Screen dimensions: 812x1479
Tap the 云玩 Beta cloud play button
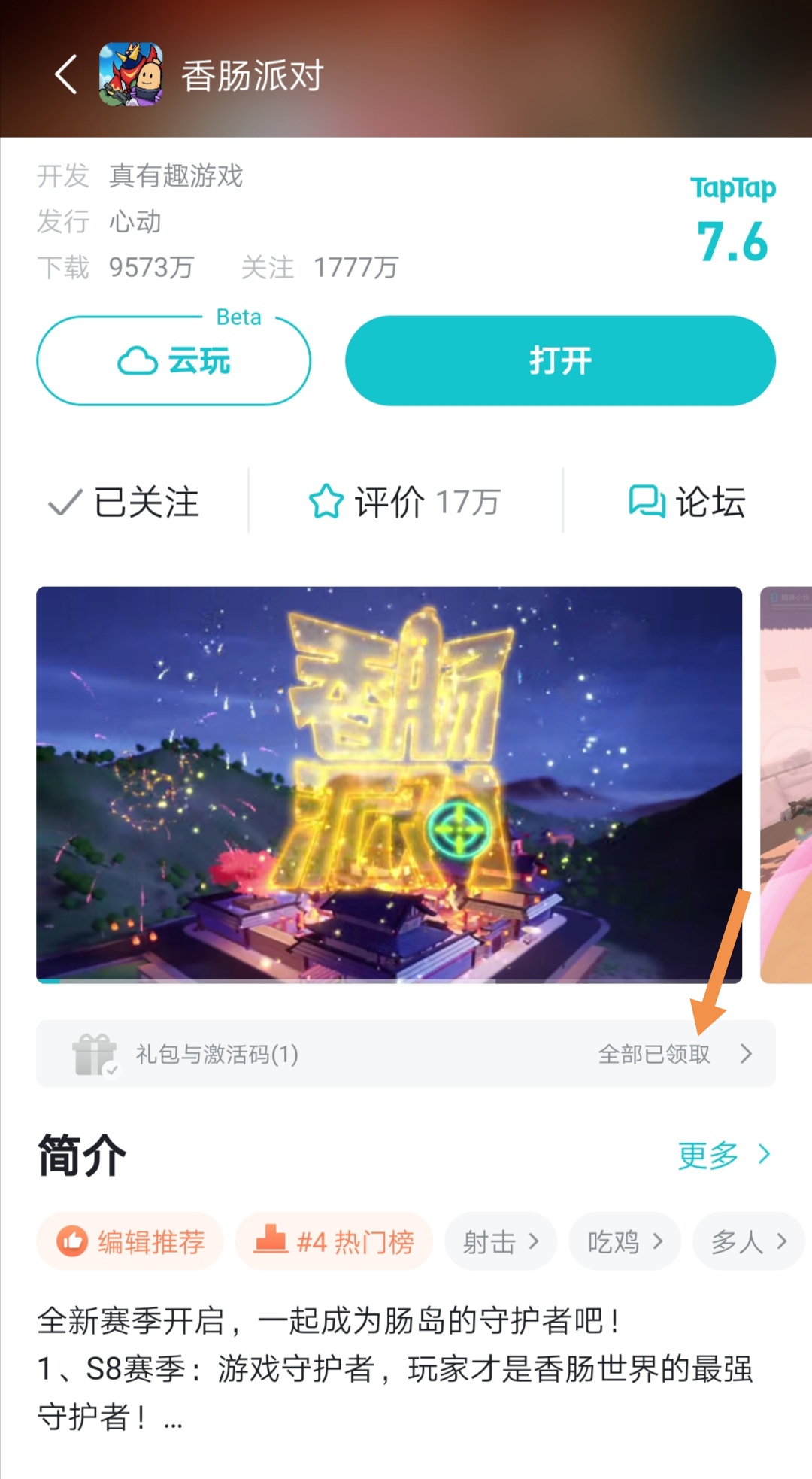pos(175,361)
